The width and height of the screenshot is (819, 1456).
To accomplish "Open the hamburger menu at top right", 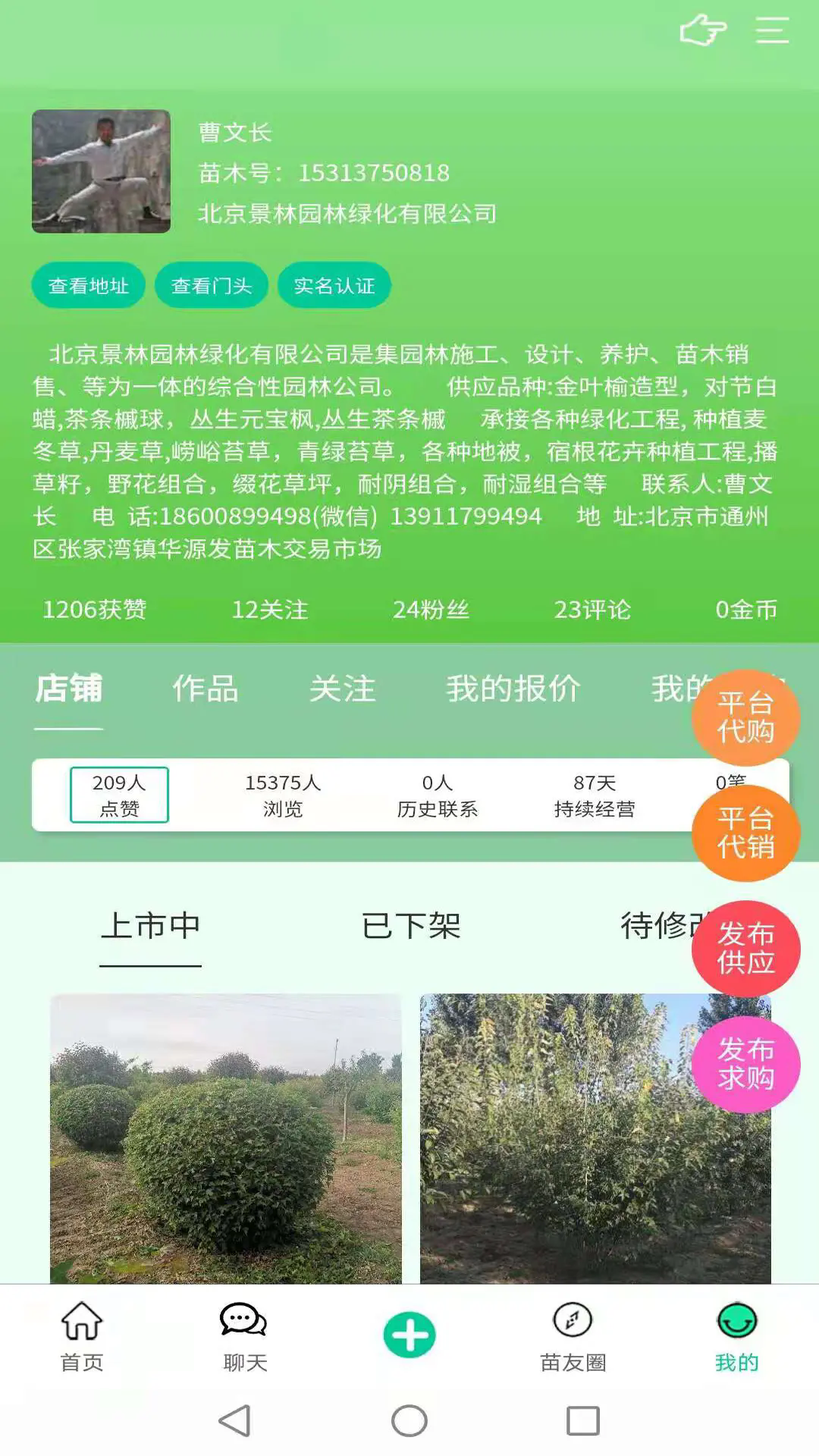I will [x=773, y=30].
